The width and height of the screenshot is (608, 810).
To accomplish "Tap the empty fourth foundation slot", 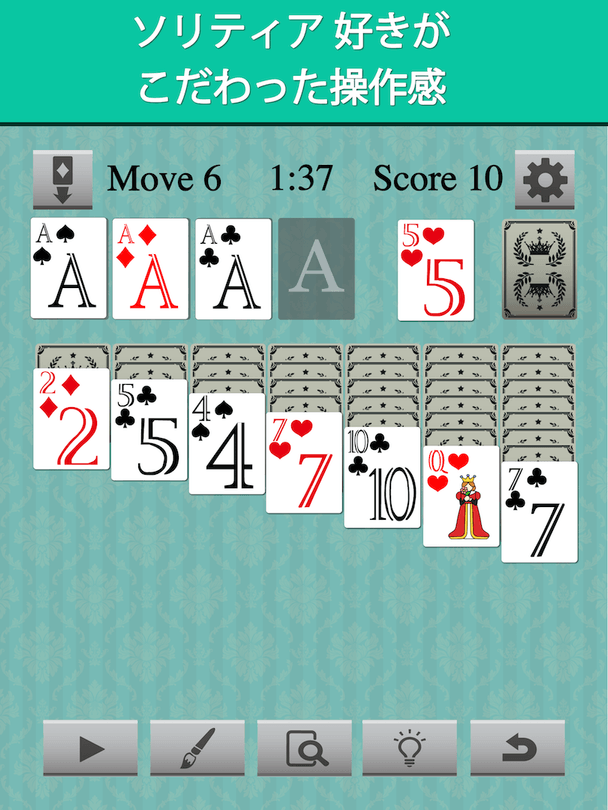I will [316, 269].
